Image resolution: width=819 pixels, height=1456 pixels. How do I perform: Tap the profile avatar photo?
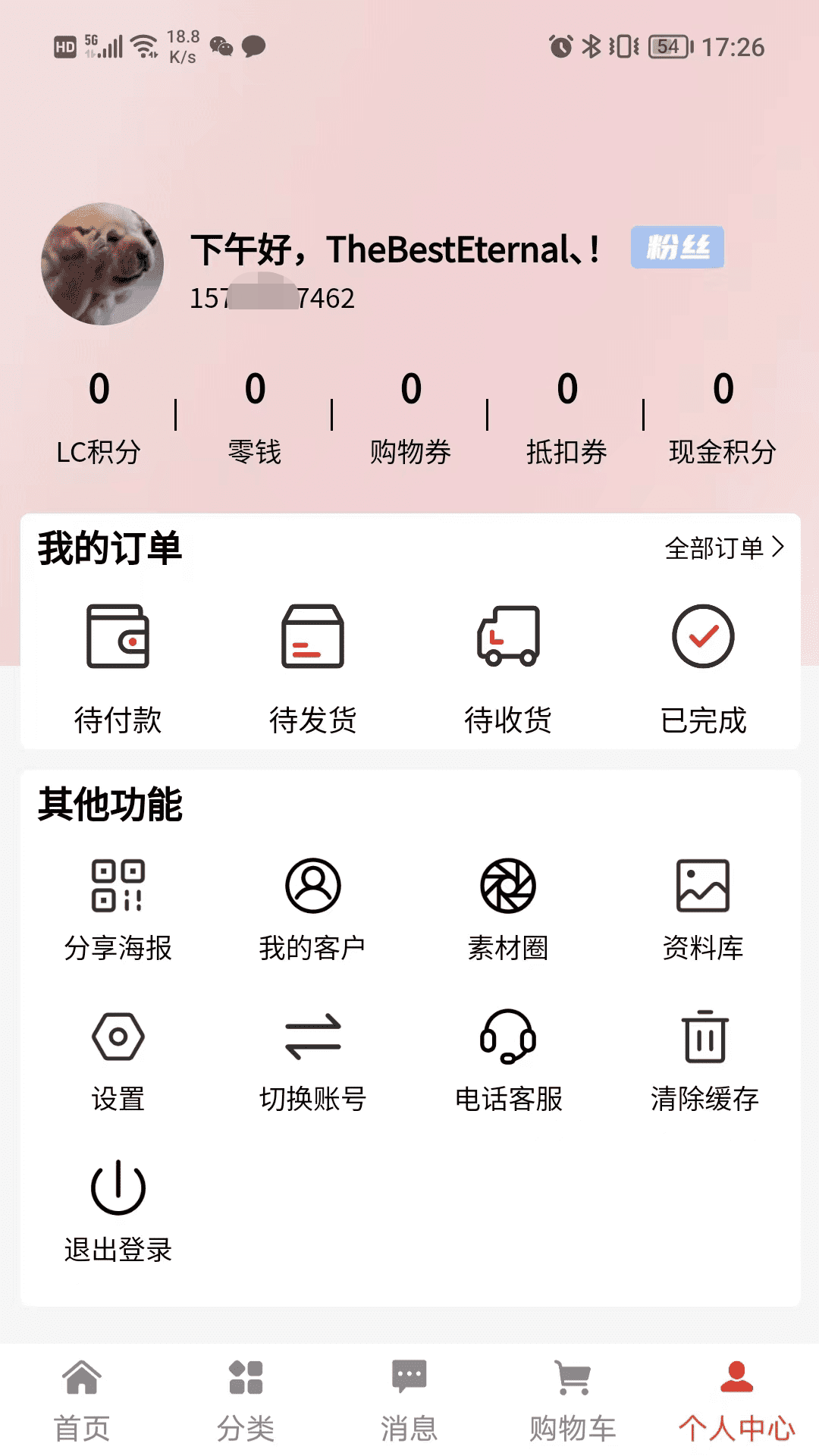[102, 264]
